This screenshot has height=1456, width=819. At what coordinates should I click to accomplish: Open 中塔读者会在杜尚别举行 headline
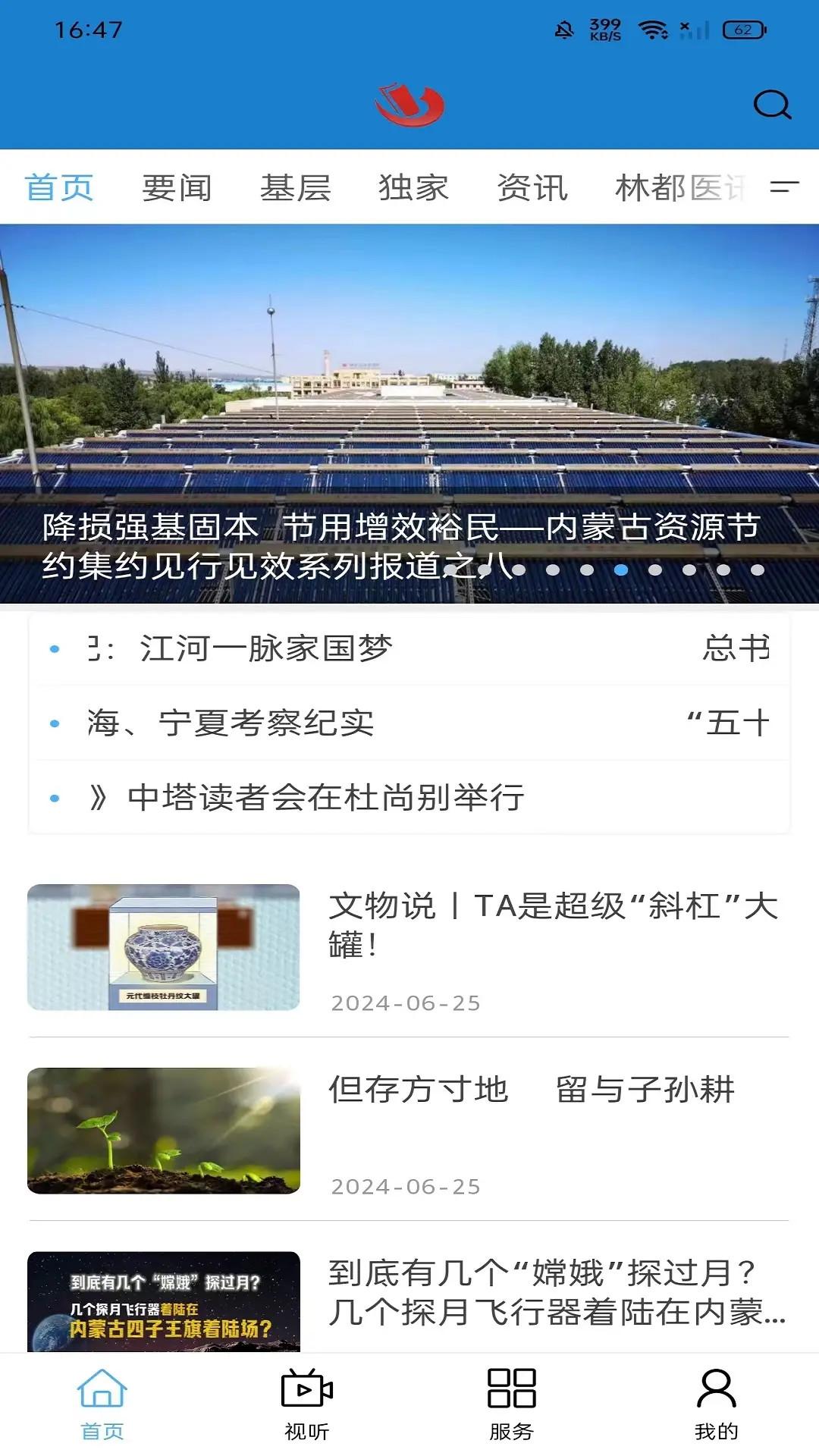(x=326, y=798)
